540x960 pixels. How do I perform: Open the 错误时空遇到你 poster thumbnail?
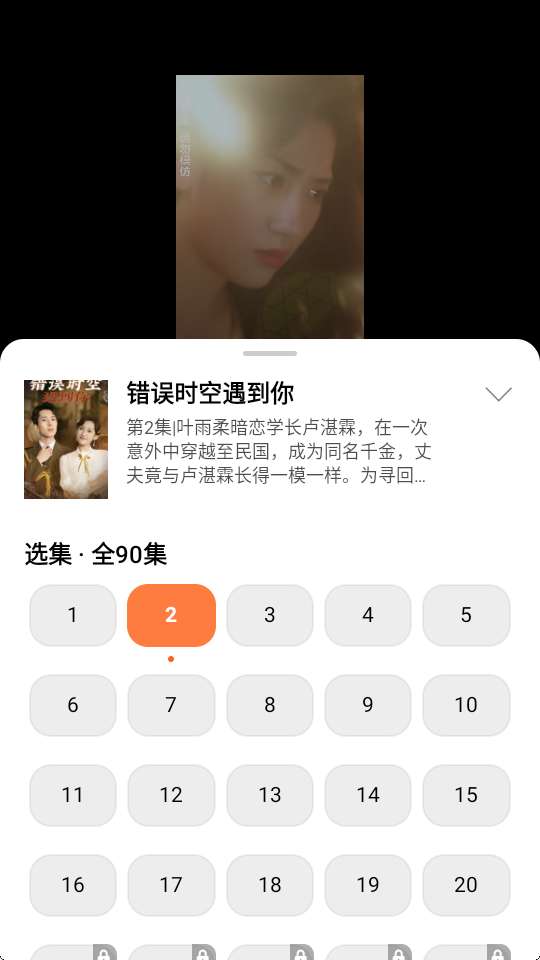66,439
